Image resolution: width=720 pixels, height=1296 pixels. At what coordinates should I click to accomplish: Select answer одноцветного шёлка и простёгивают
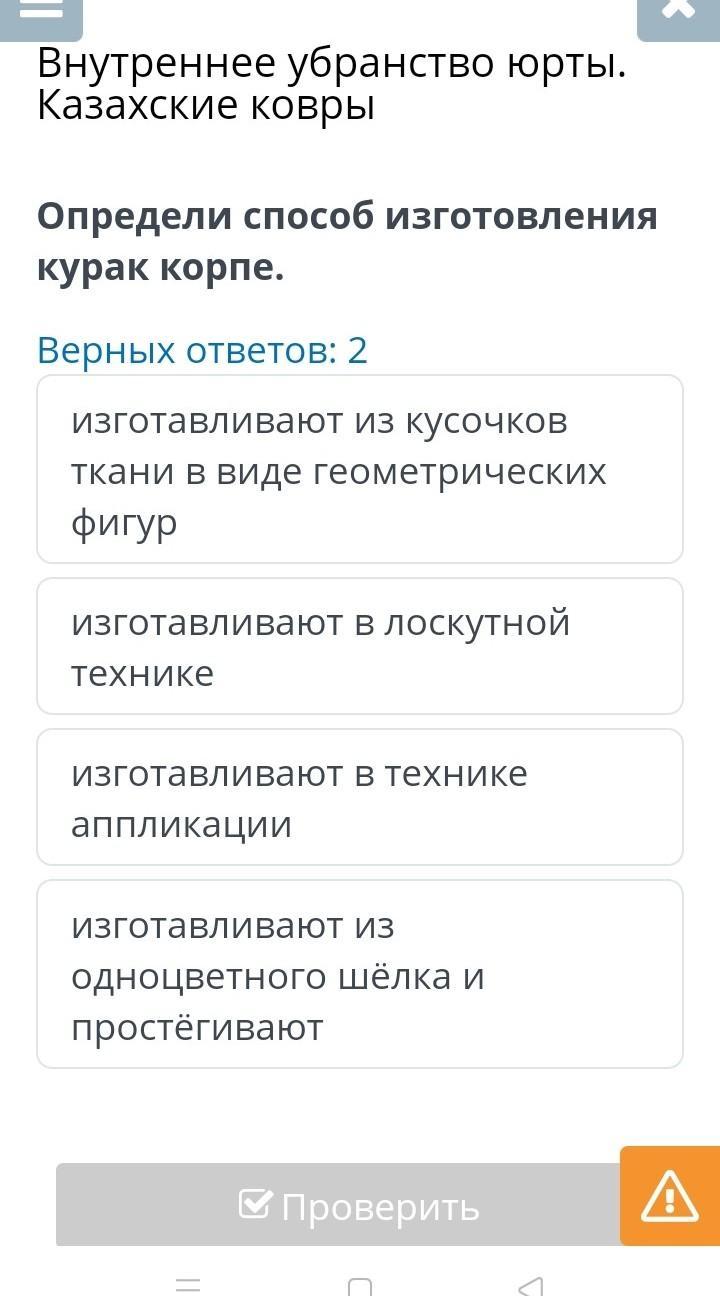click(360, 974)
